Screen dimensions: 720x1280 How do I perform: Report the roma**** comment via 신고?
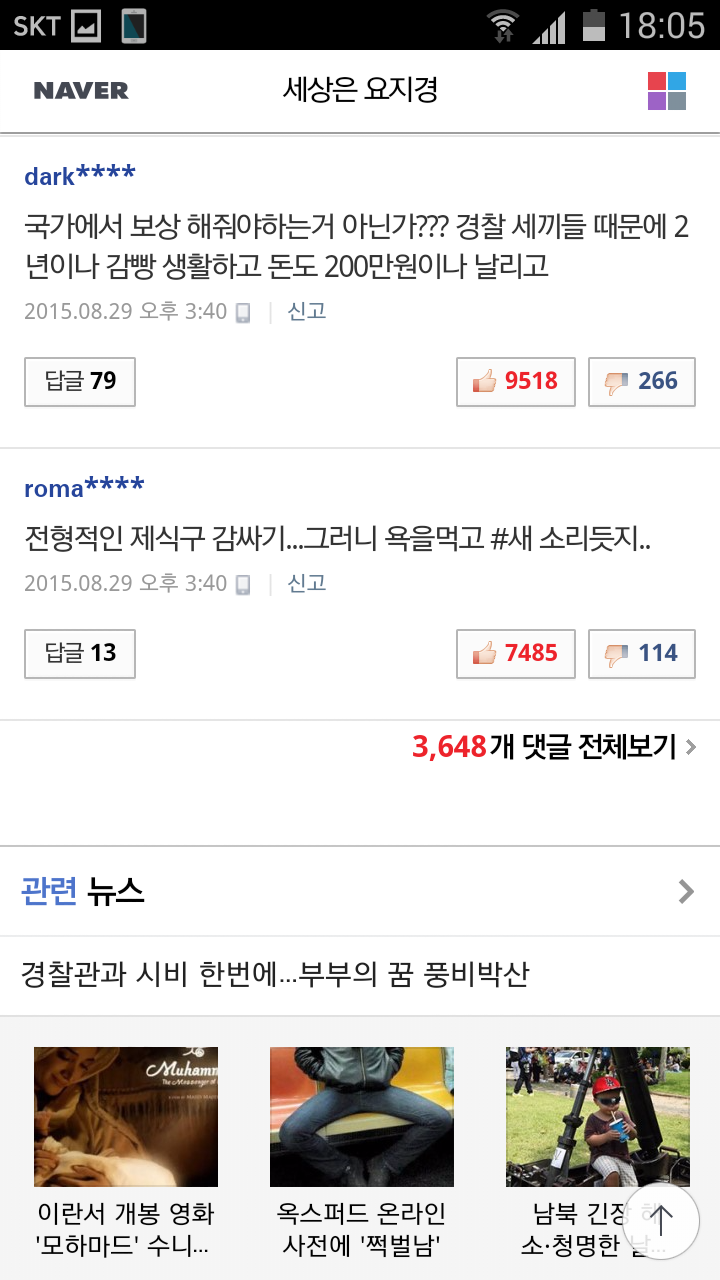[x=307, y=583]
